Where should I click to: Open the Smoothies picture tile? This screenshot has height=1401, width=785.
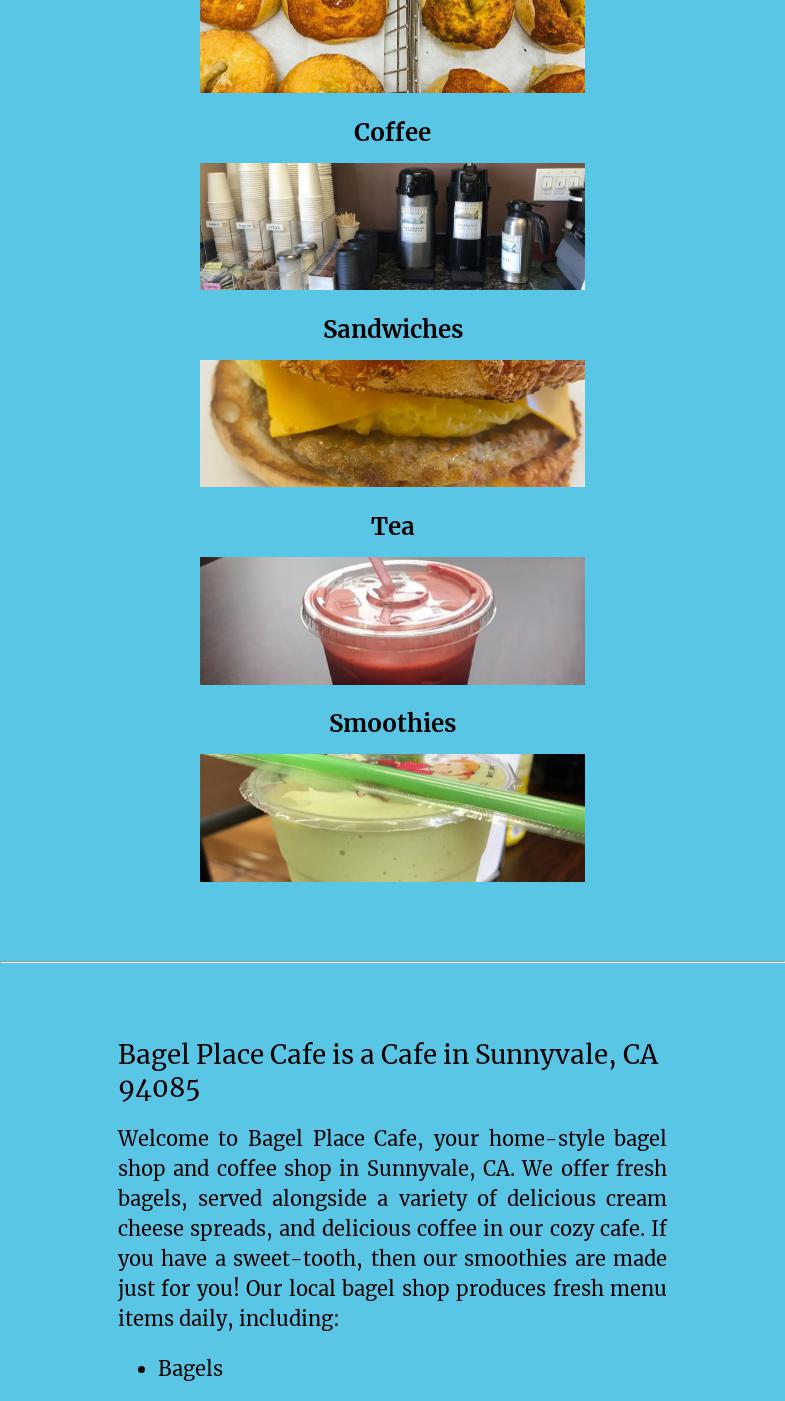point(392,817)
